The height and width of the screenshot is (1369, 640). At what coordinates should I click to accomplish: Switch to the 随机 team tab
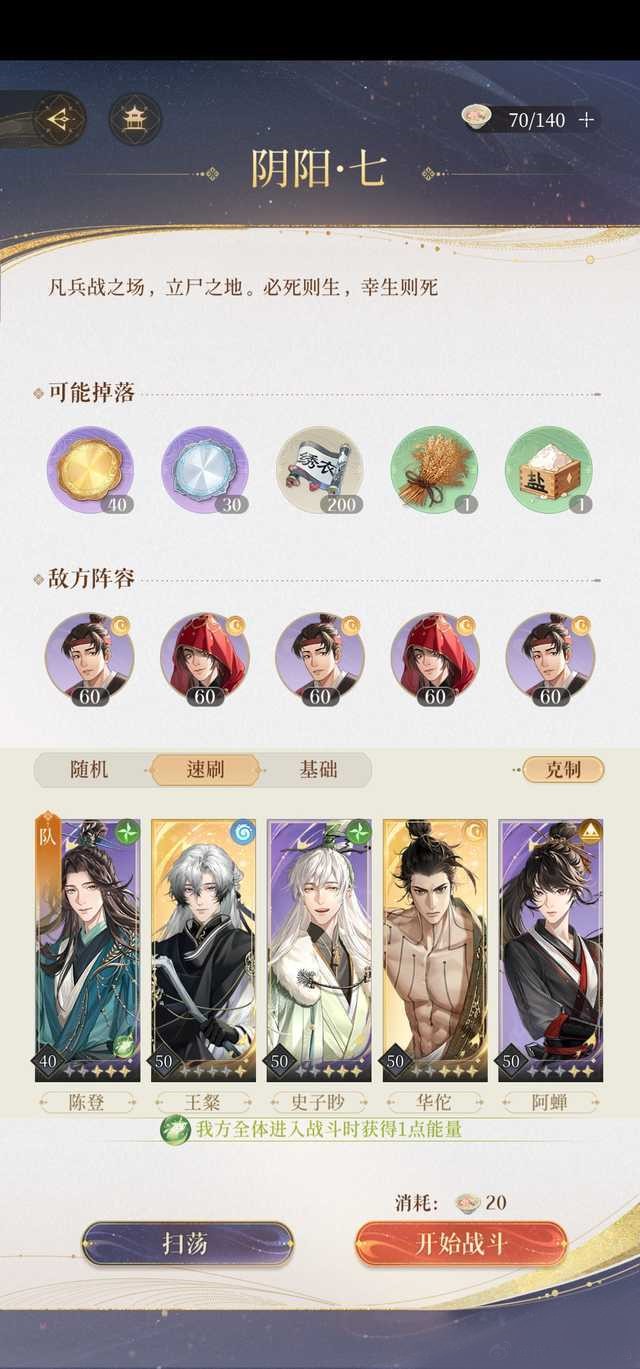pos(90,770)
